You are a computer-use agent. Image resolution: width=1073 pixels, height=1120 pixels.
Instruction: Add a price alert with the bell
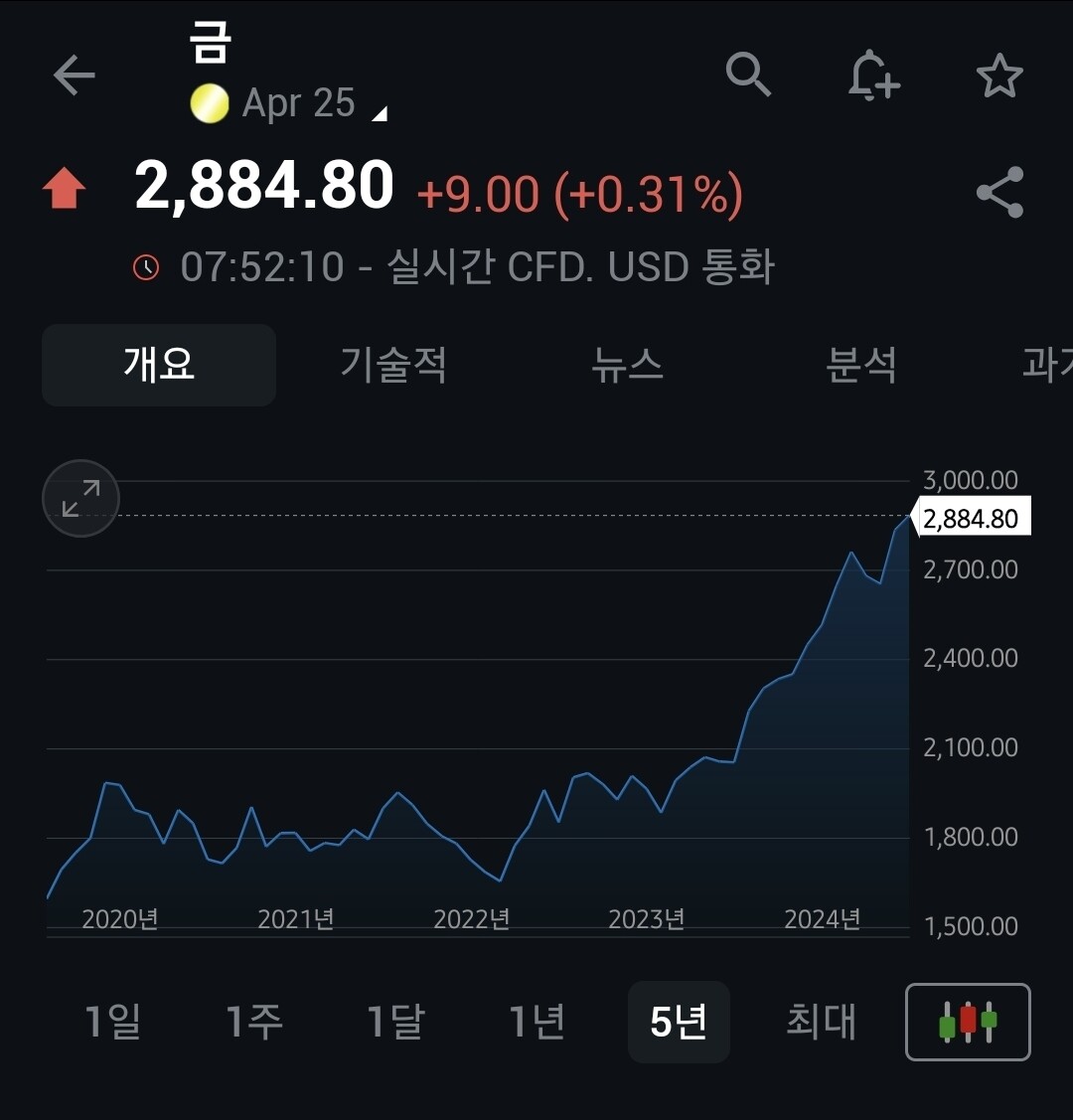coord(873,76)
